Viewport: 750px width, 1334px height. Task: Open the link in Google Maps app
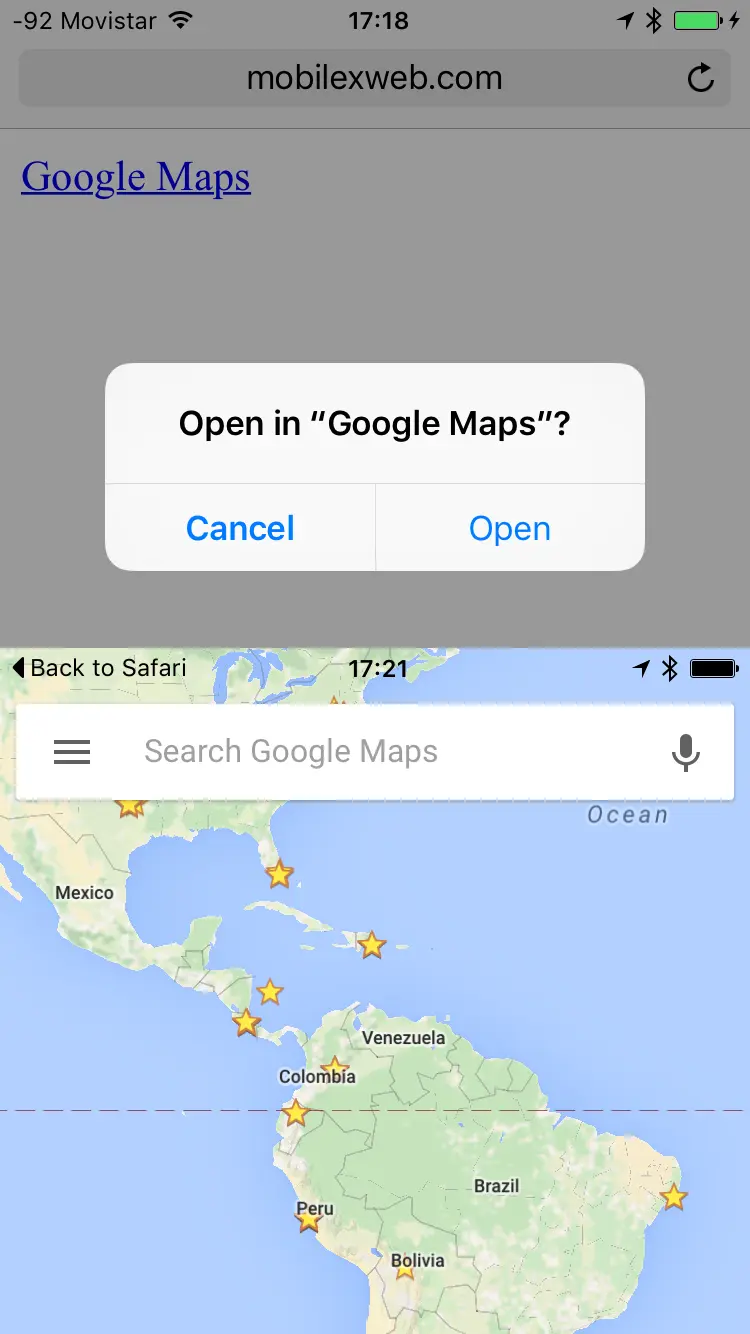[x=510, y=528]
